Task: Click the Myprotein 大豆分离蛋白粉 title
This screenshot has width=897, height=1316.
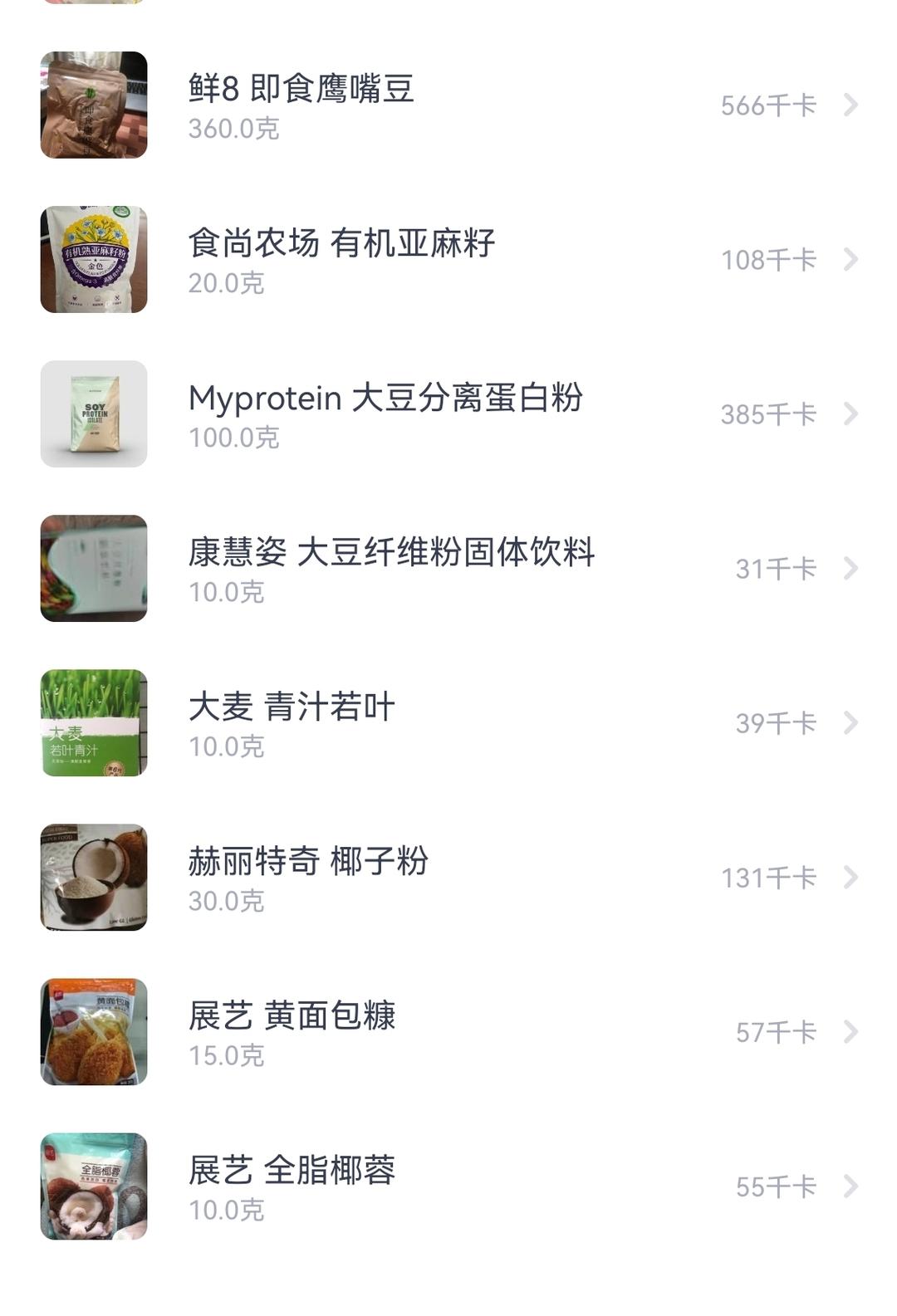Action: pos(388,398)
